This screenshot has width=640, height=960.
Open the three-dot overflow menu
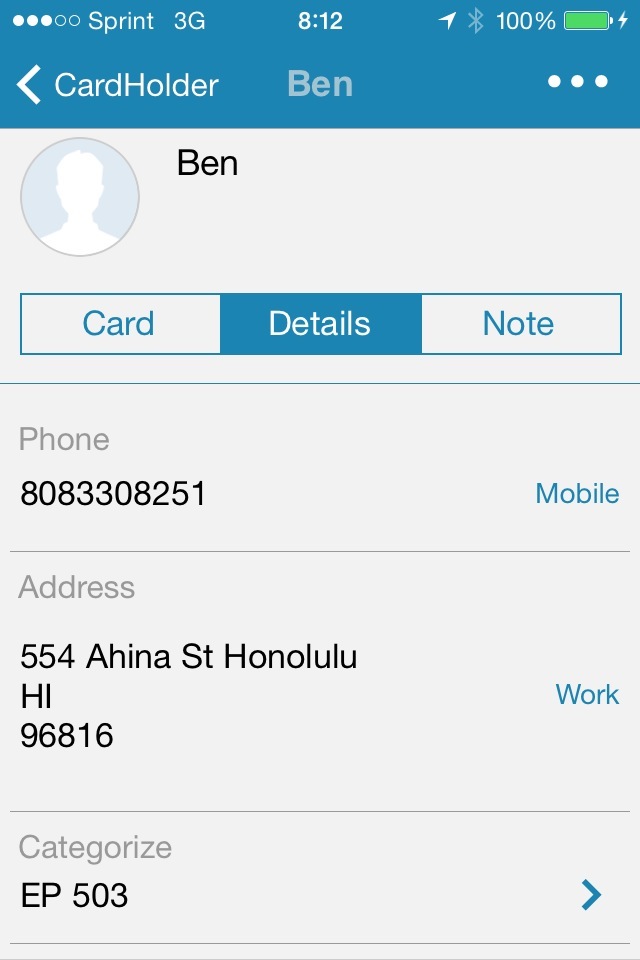(578, 83)
